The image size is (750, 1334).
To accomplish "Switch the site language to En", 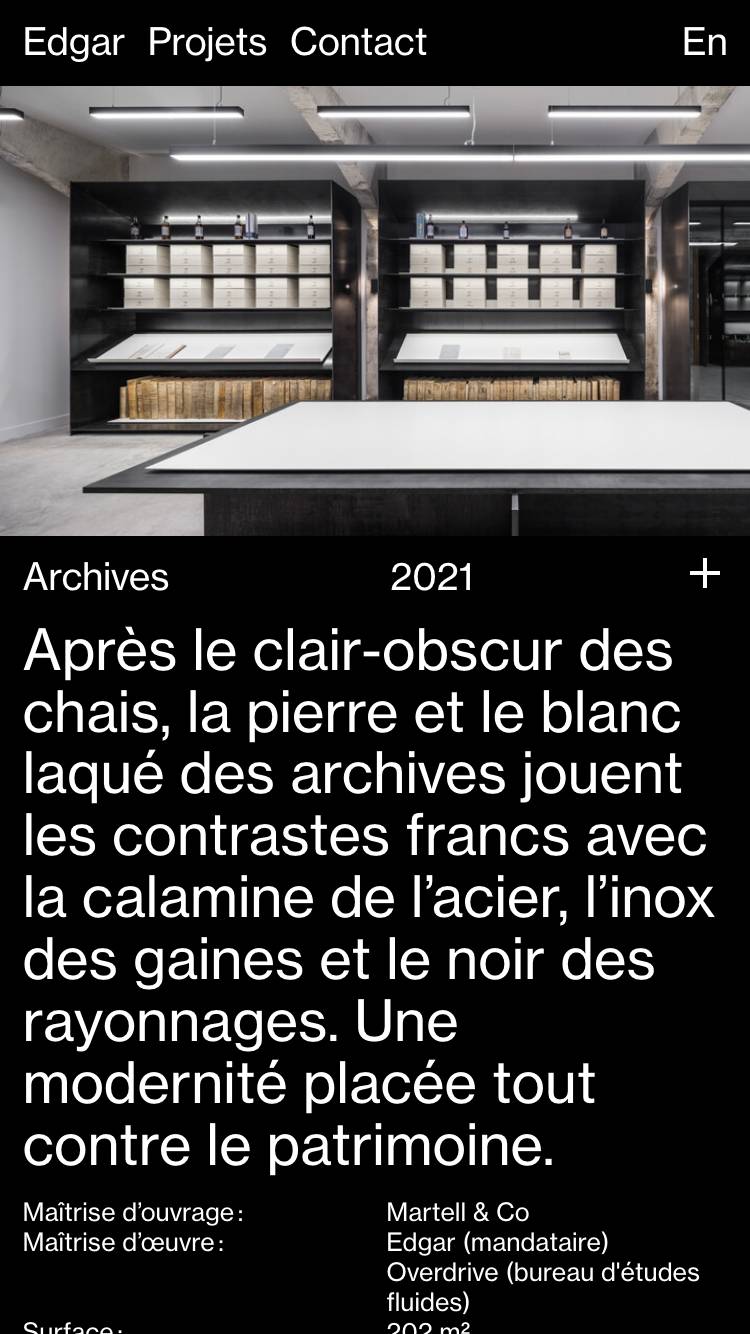I will 704,42.
